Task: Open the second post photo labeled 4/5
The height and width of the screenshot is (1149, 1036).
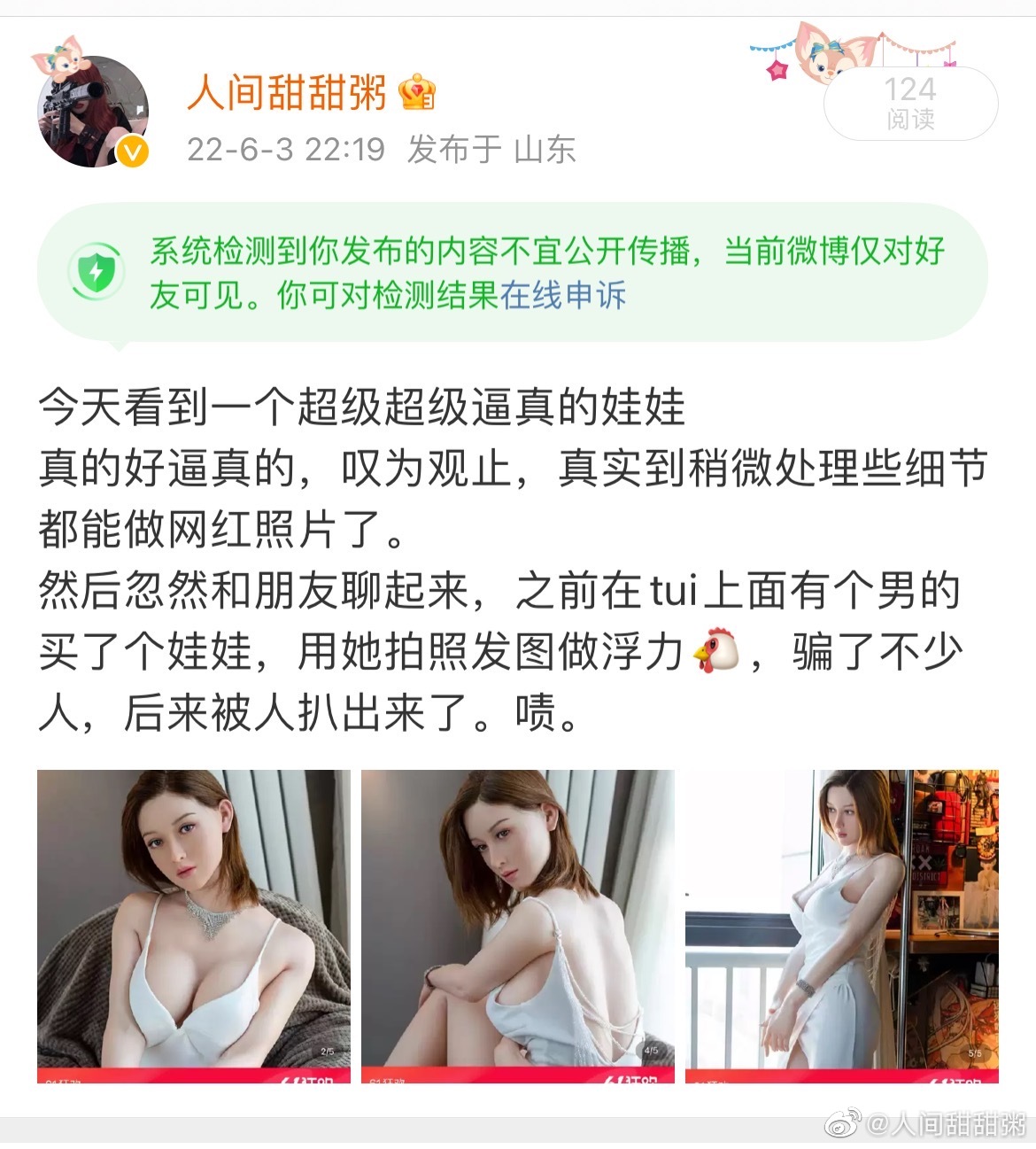Action: 517,925
